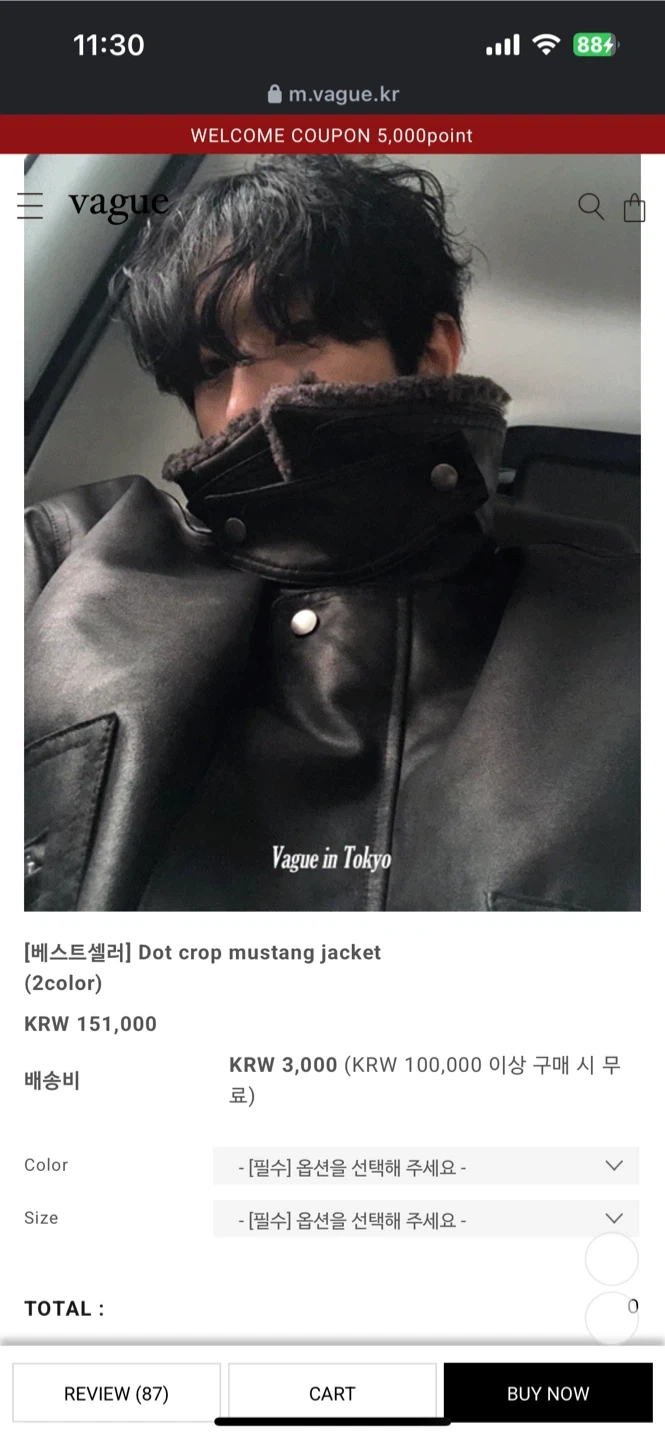Add the jacket to CART

[x=332, y=1393]
